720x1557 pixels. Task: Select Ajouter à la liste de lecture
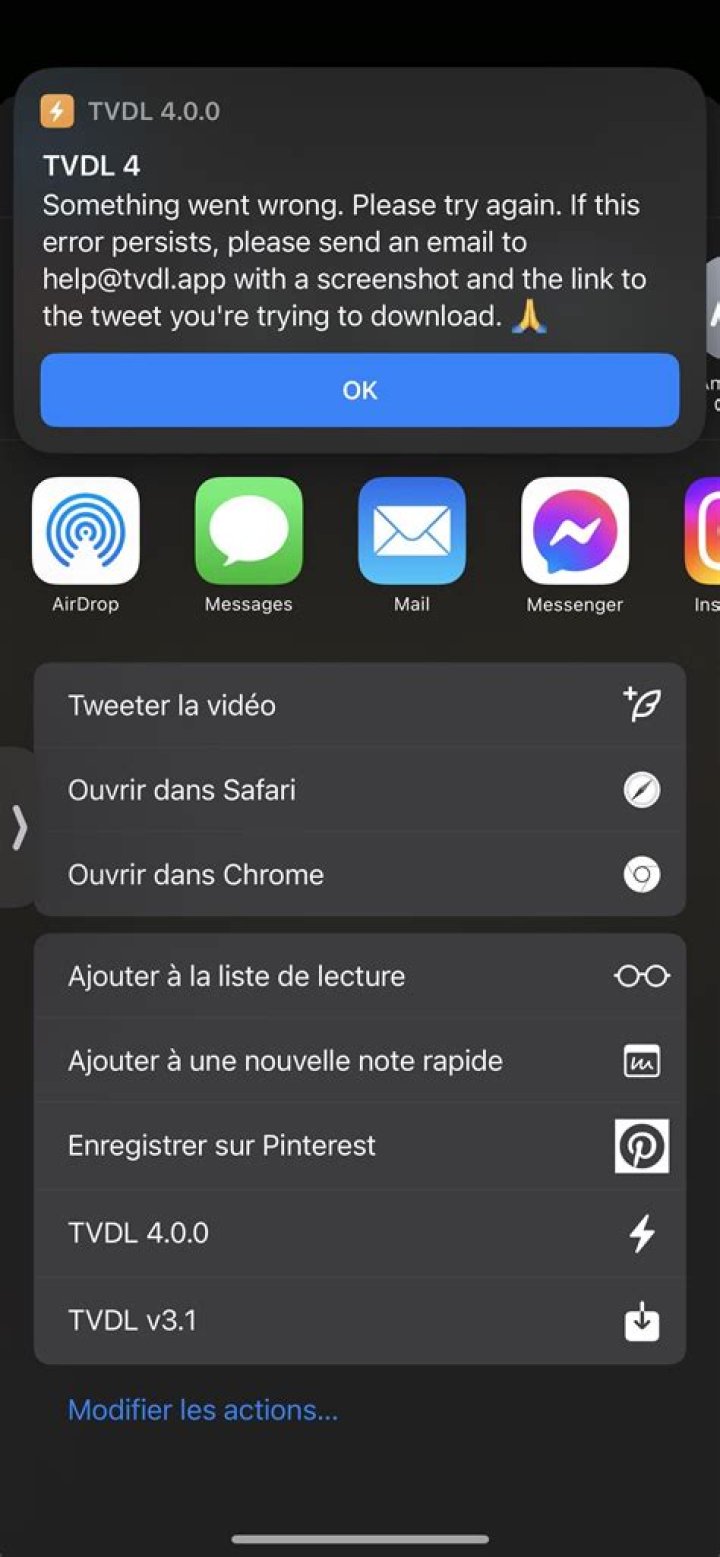pyautogui.click(x=360, y=976)
